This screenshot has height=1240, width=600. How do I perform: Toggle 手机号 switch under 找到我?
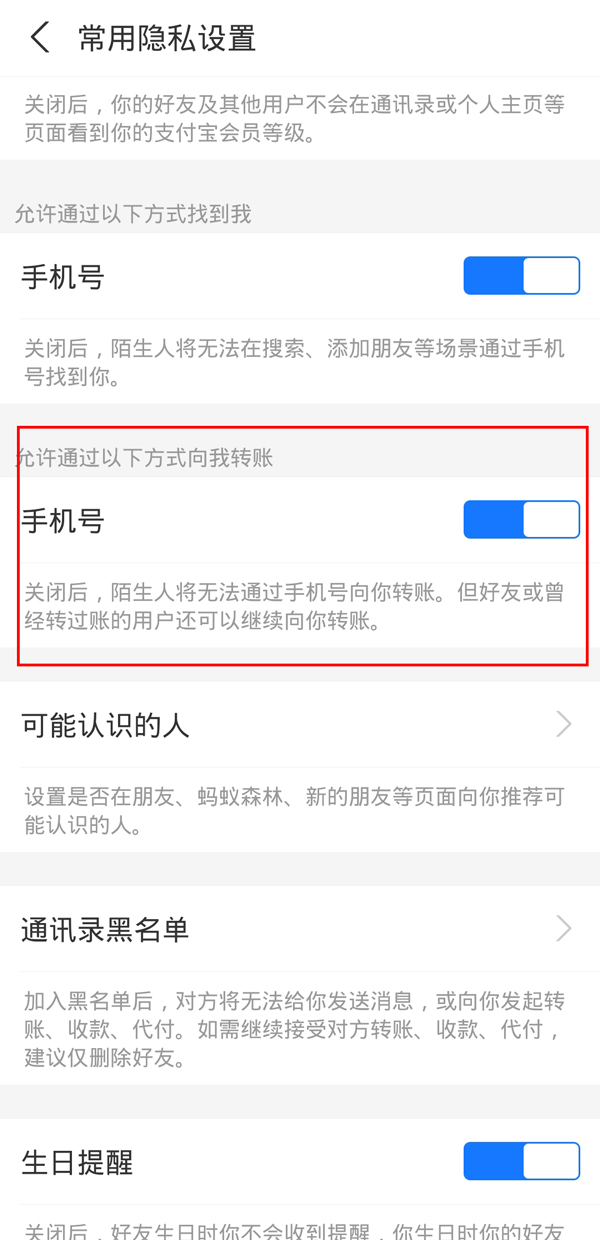point(521,276)
